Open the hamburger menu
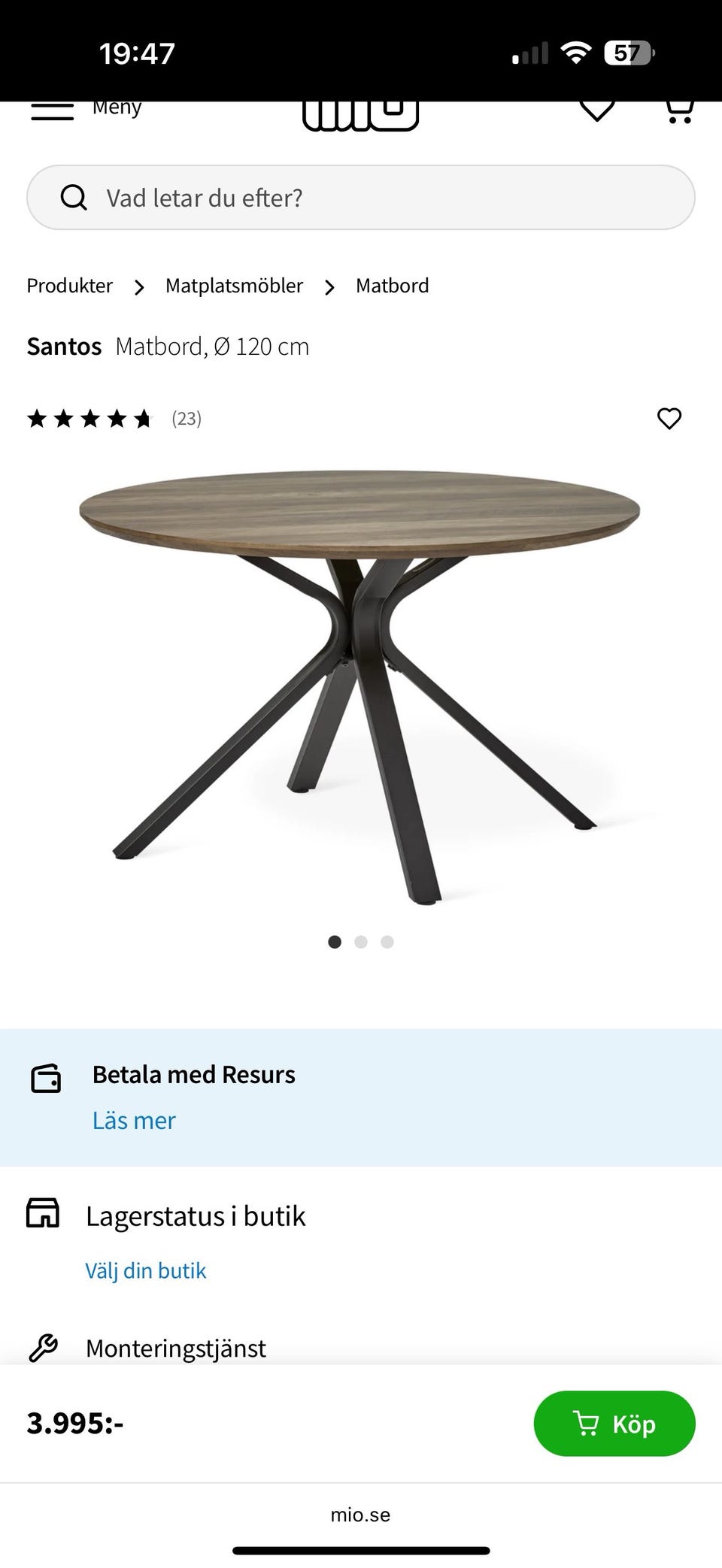The height and width of the screenshot is (1568, 722). click(x=51, y=109)
